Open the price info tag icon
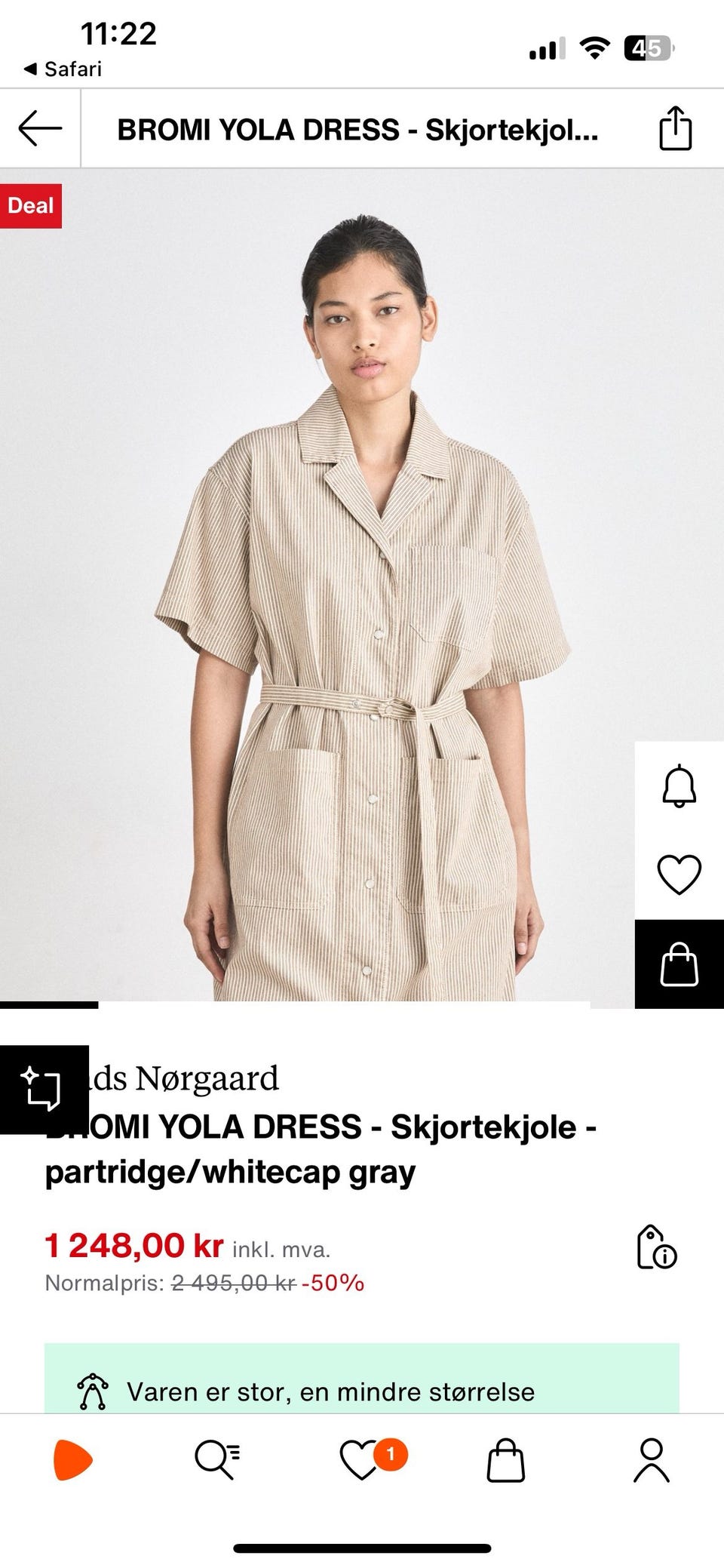Image resolution: width=724 pixels, height=1568 pixels. point(656,1247)
